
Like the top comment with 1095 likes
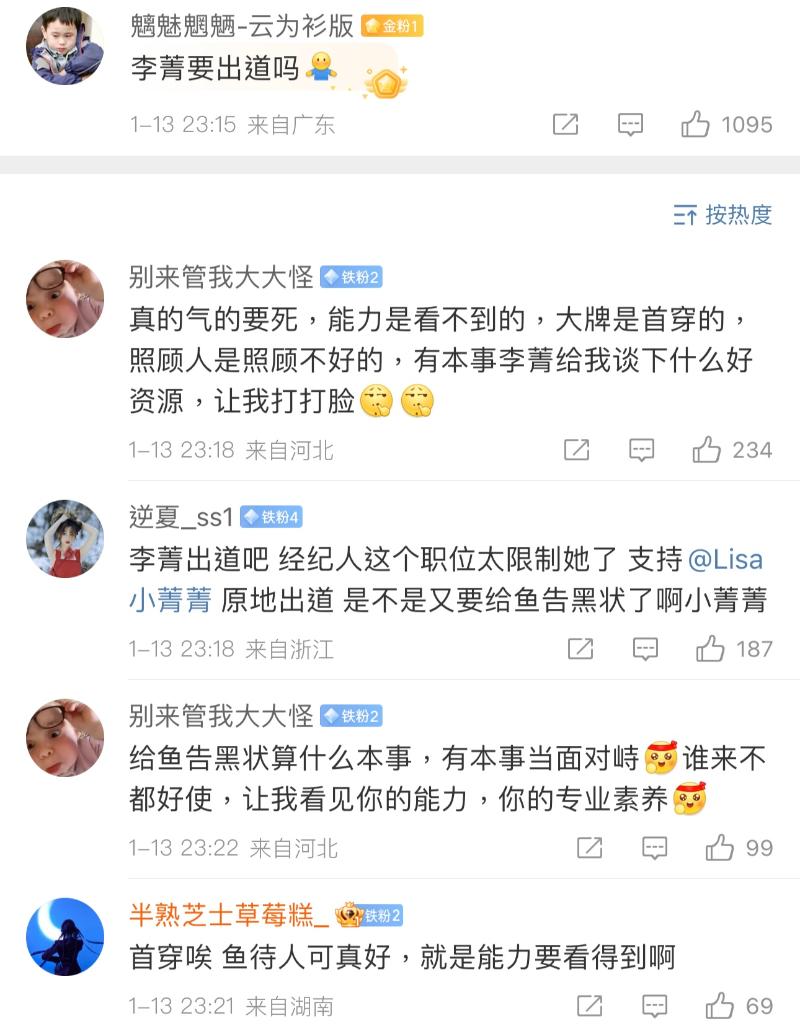[696, 125]
